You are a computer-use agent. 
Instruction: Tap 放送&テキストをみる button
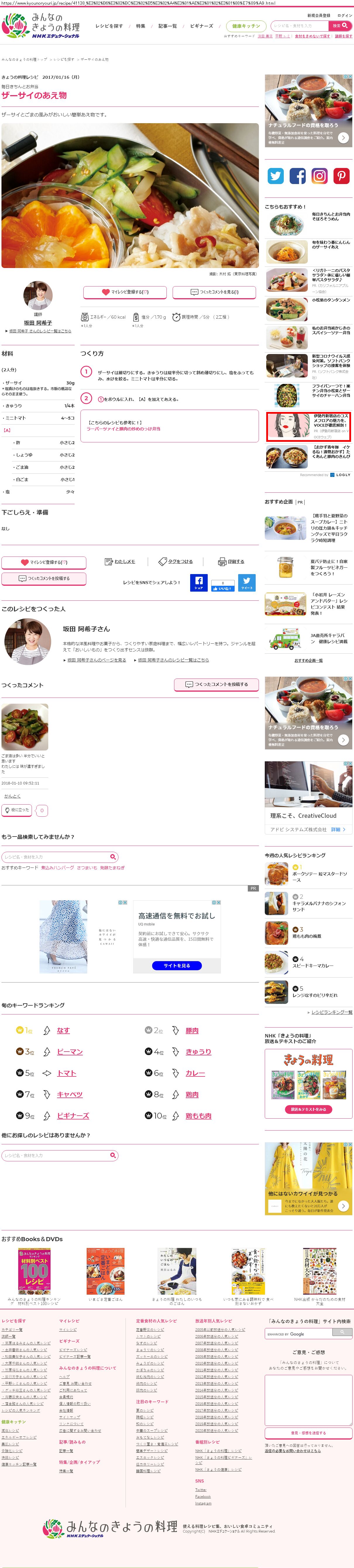(308, 1109)
